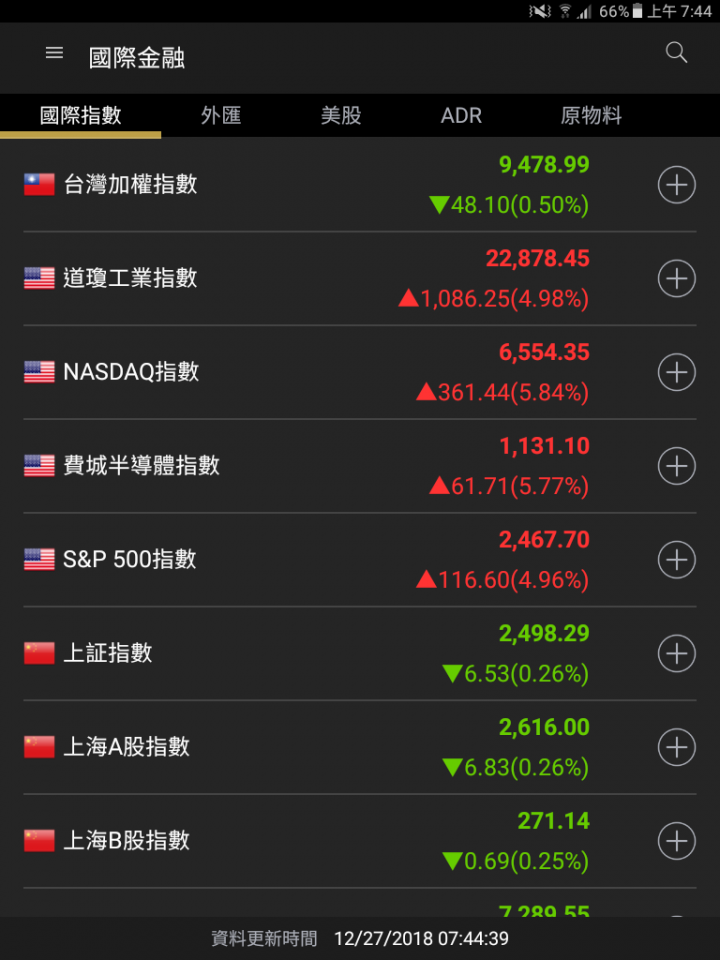Open the hamburger navigation menu

coord(55,54)
